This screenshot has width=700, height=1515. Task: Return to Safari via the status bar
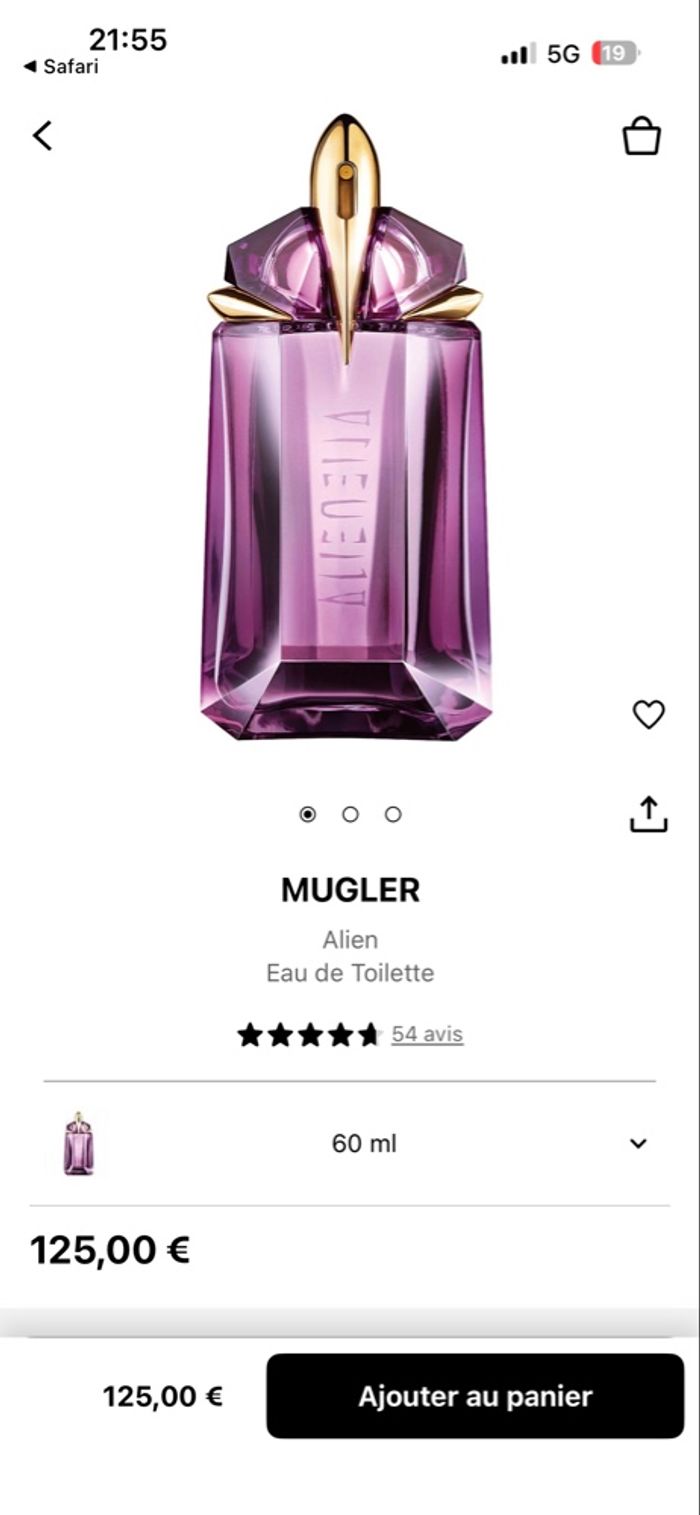point(62,67)
